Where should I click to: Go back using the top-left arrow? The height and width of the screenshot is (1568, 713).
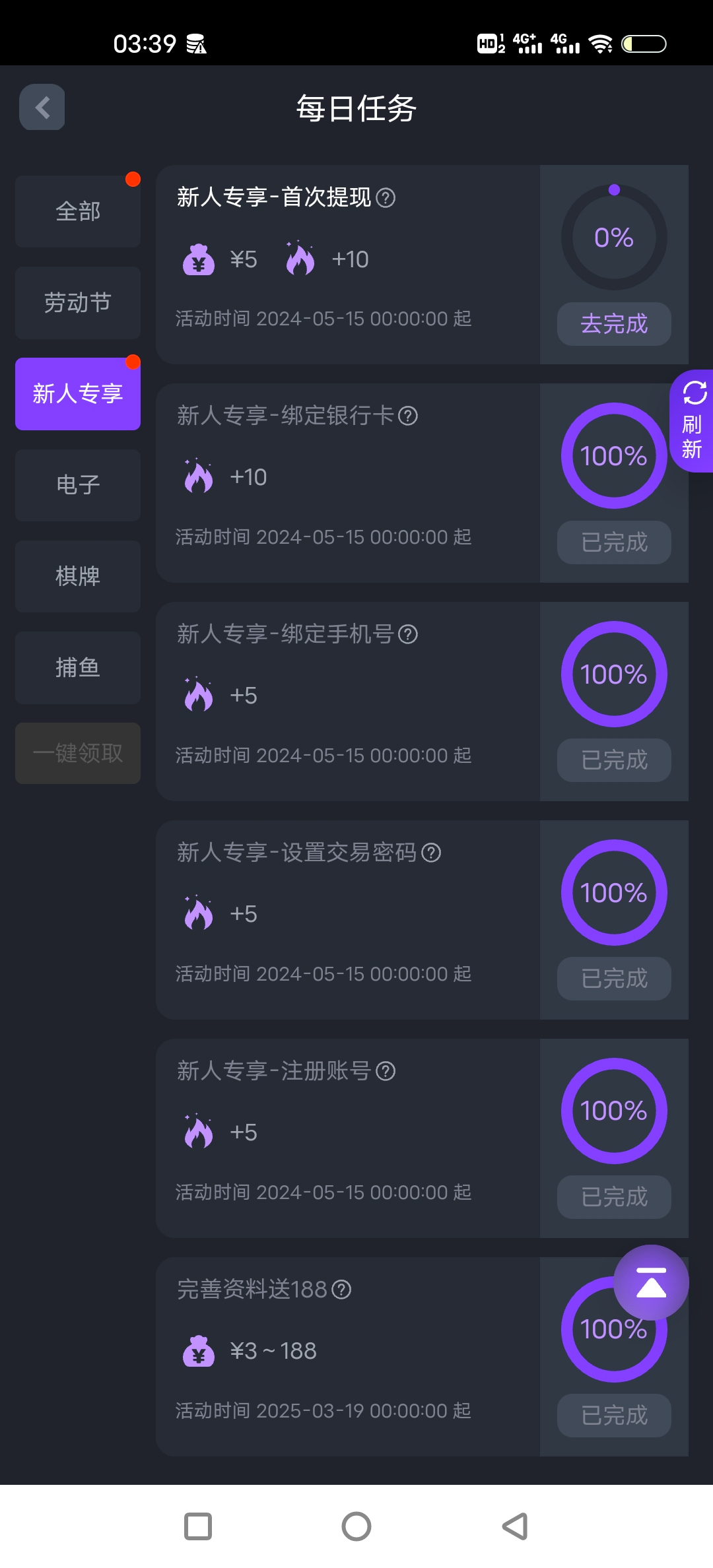coord(42,107)
